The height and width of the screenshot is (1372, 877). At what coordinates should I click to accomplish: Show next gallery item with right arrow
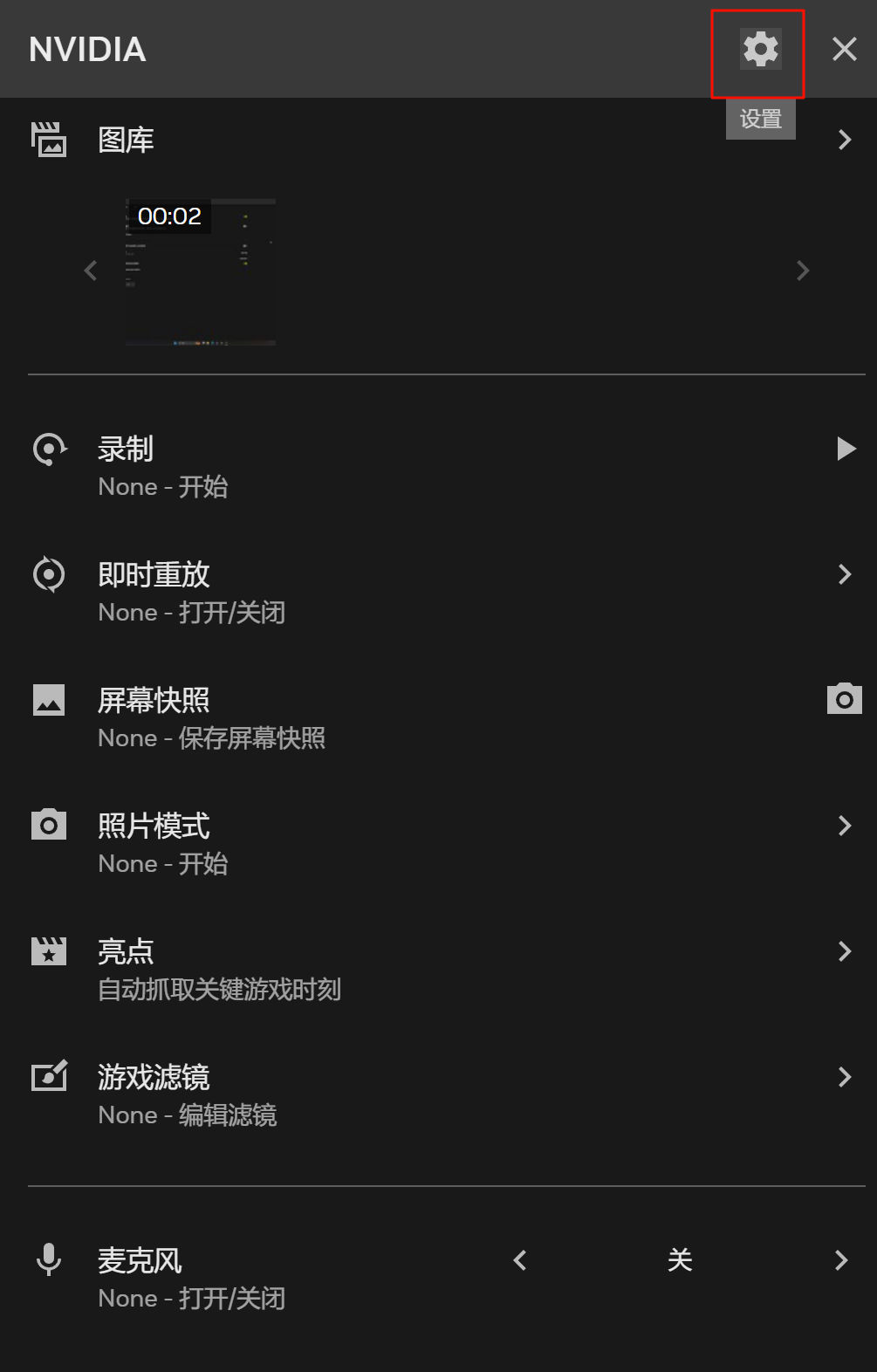[x=803, y=271]
